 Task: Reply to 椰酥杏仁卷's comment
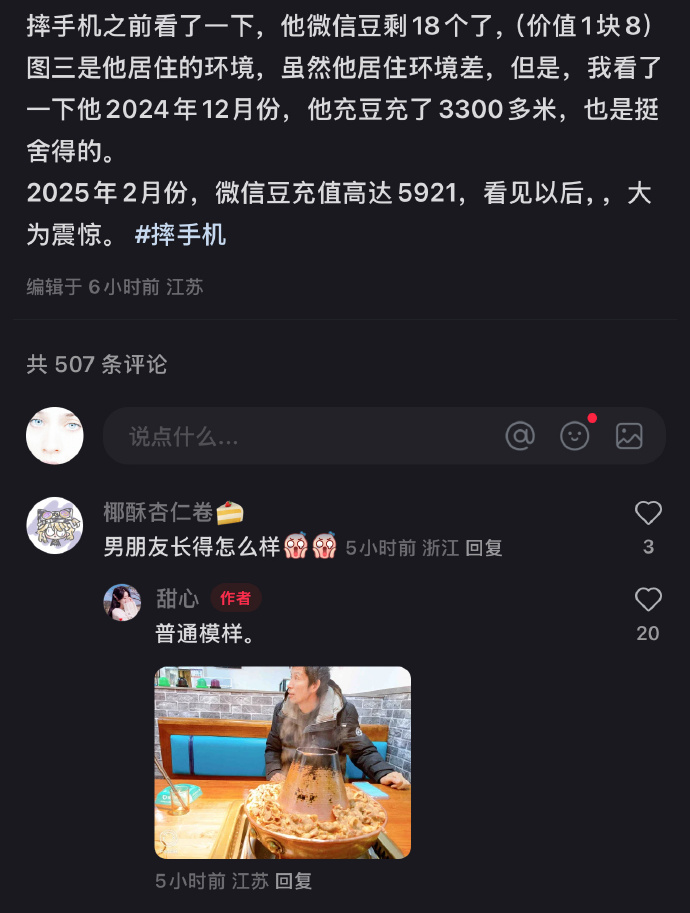click(484, 548)
